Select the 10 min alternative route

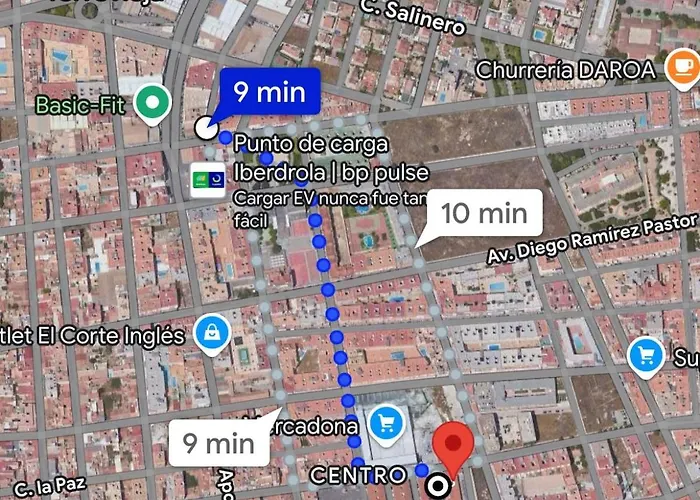pyautogui.click(x=484, y=213)
